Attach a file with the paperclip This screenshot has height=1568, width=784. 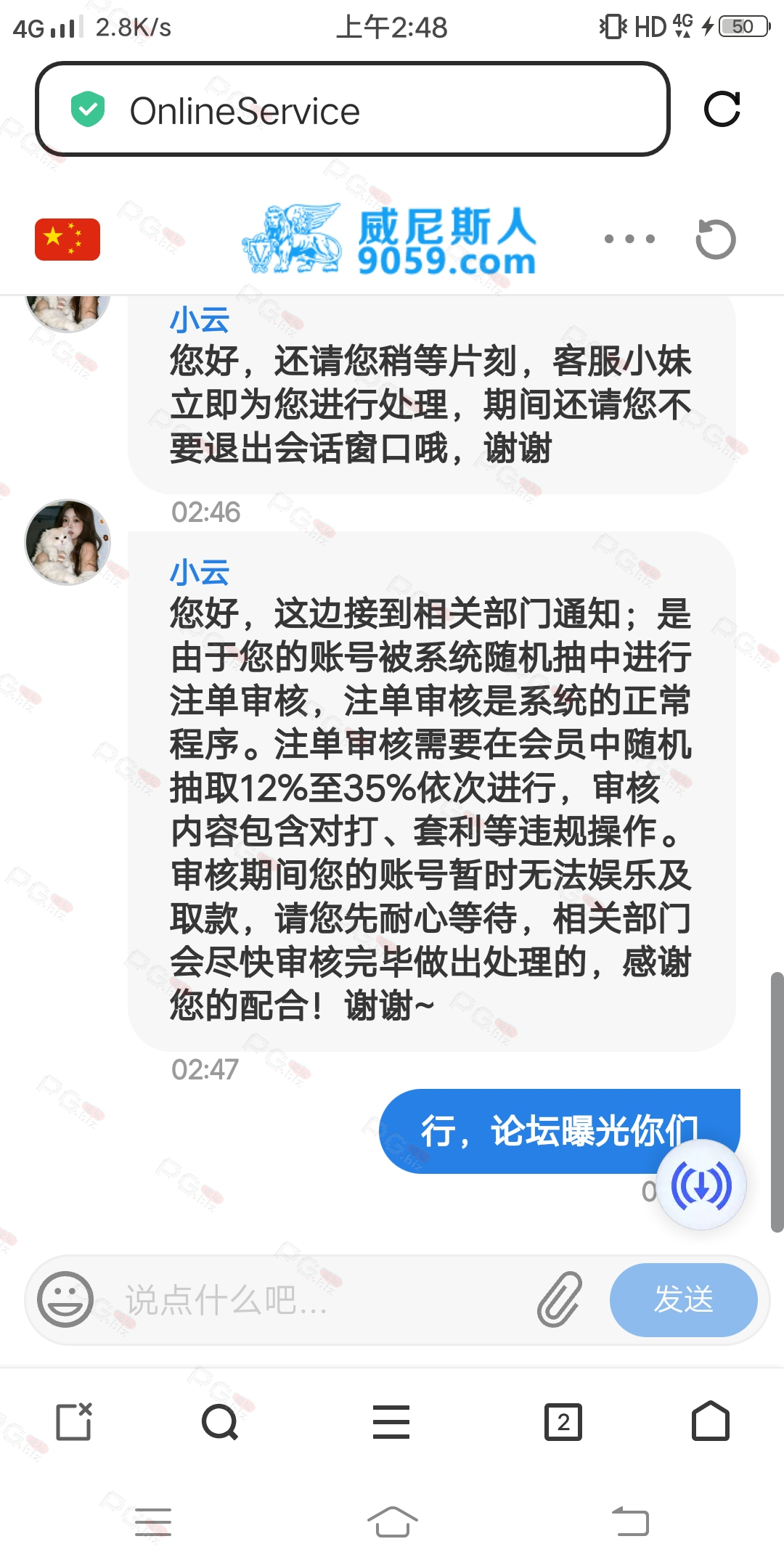(x=560, y=1299)
